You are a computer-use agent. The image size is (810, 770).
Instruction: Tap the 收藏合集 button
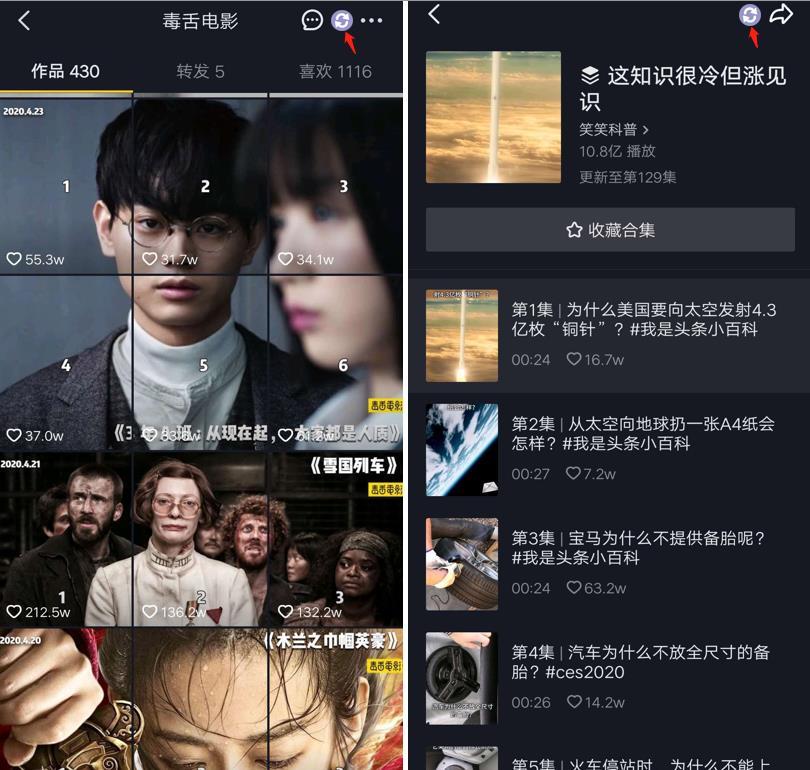(610, 230)
